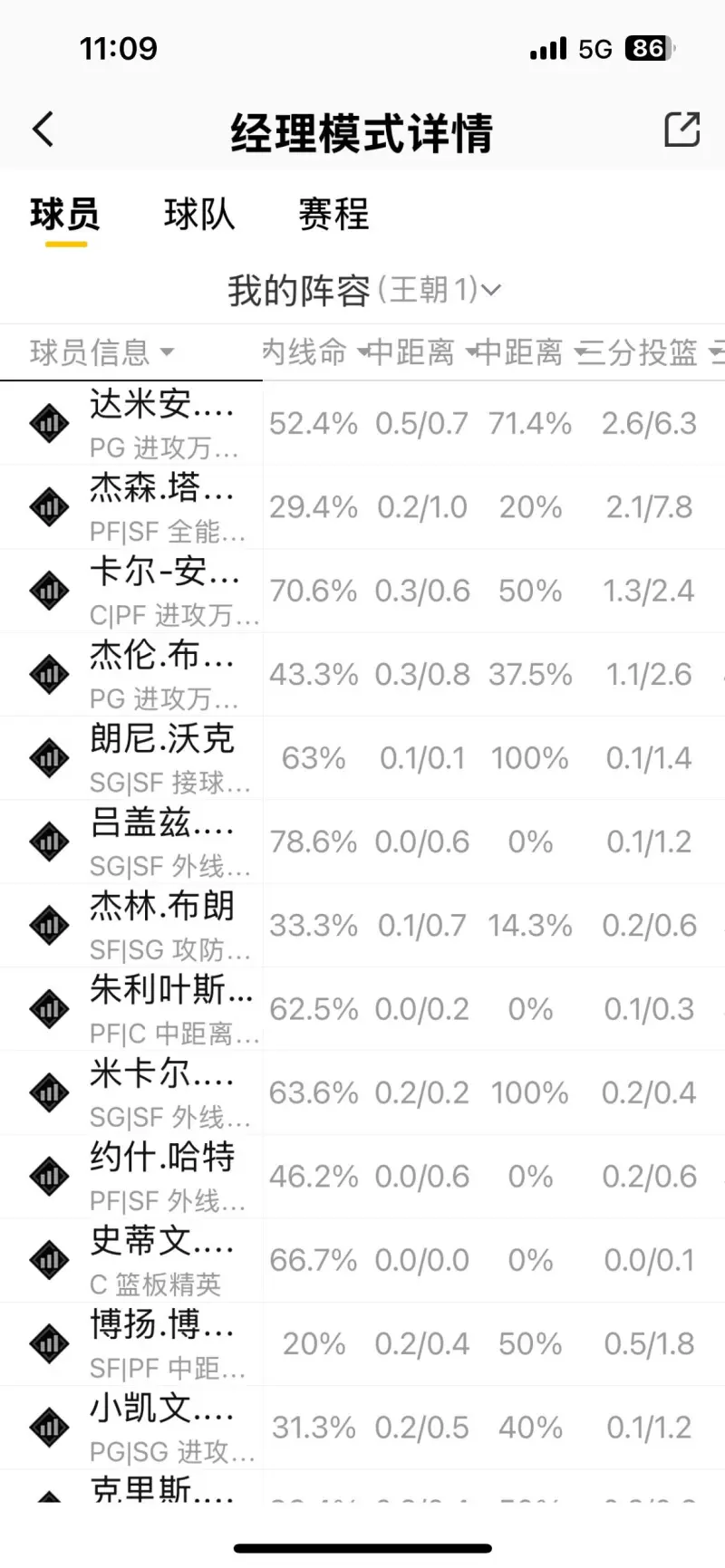Open the 史蒂文 center player row
This screenshot has width=725, height=1568.
[362, 1260]
